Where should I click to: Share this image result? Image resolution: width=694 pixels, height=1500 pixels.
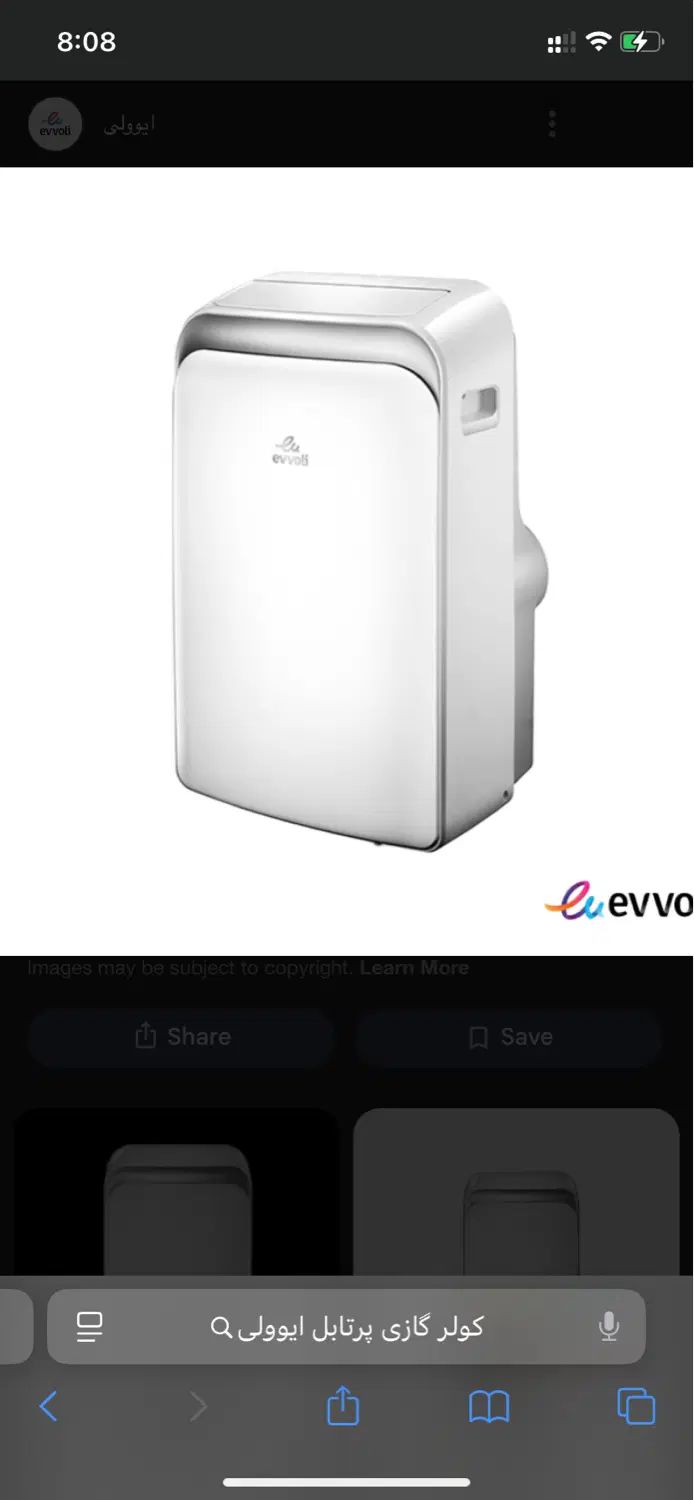pos(182,1037)
